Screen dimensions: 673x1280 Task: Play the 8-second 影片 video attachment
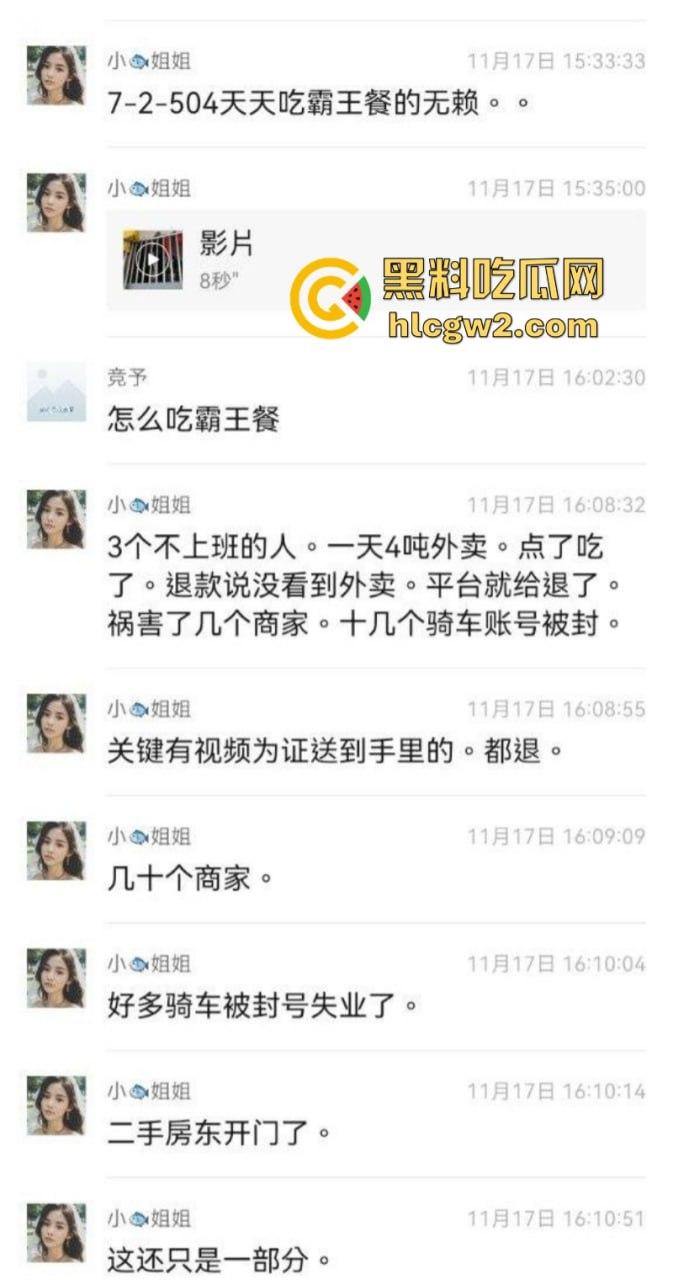152,260
